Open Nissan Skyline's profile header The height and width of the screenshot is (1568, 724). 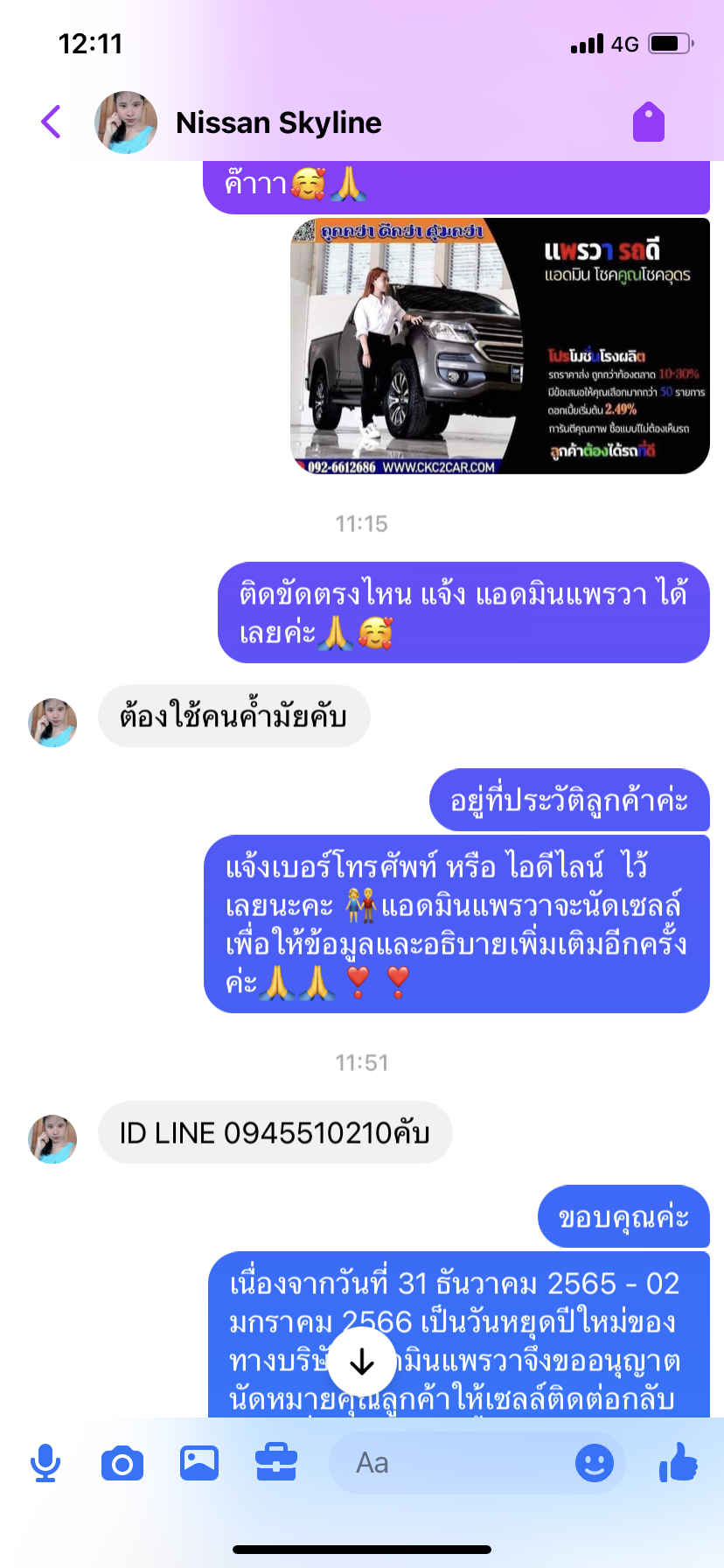pyautogui.click(x=278, y=122)
